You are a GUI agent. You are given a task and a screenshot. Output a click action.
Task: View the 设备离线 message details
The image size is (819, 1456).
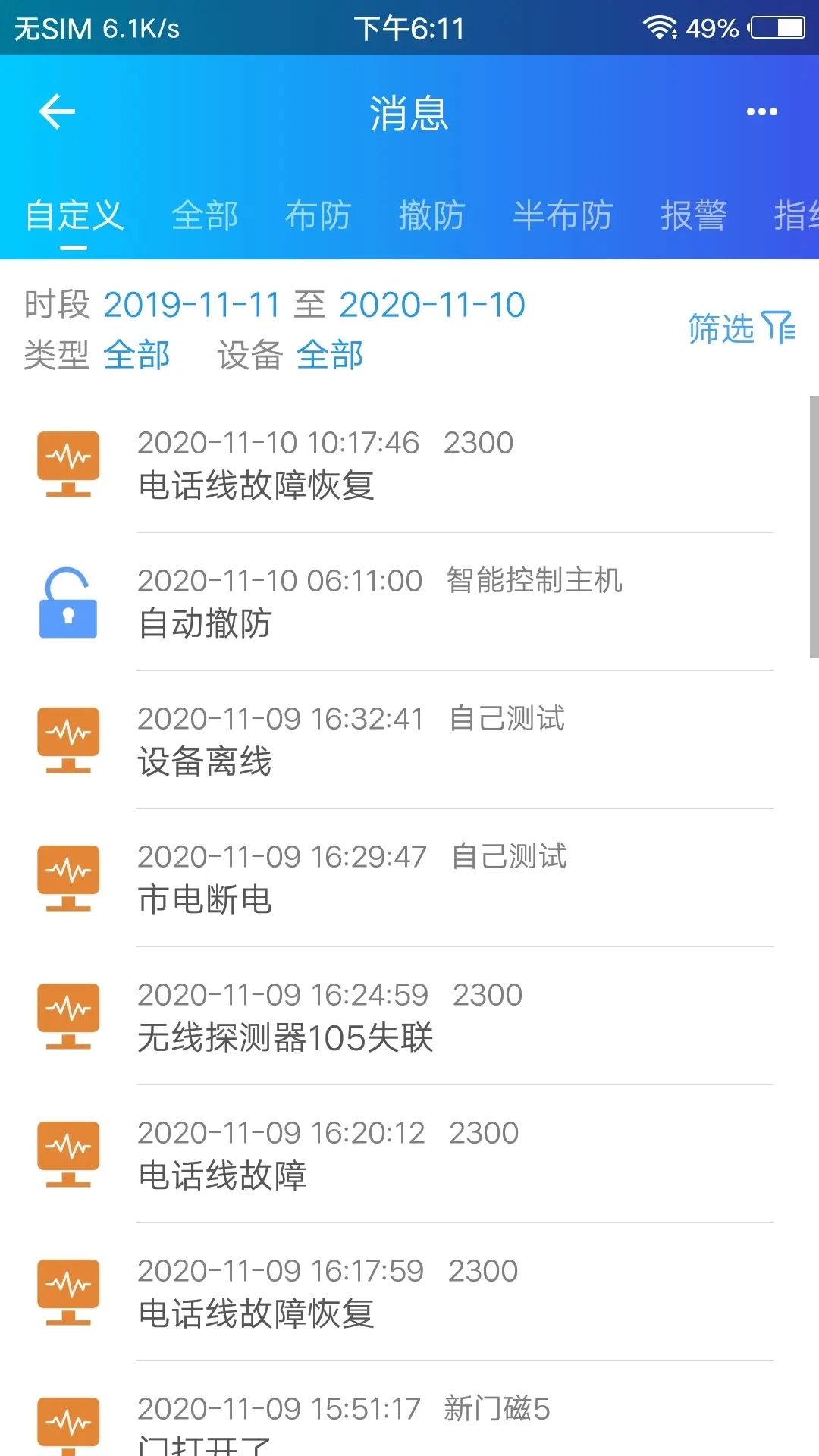409,740
